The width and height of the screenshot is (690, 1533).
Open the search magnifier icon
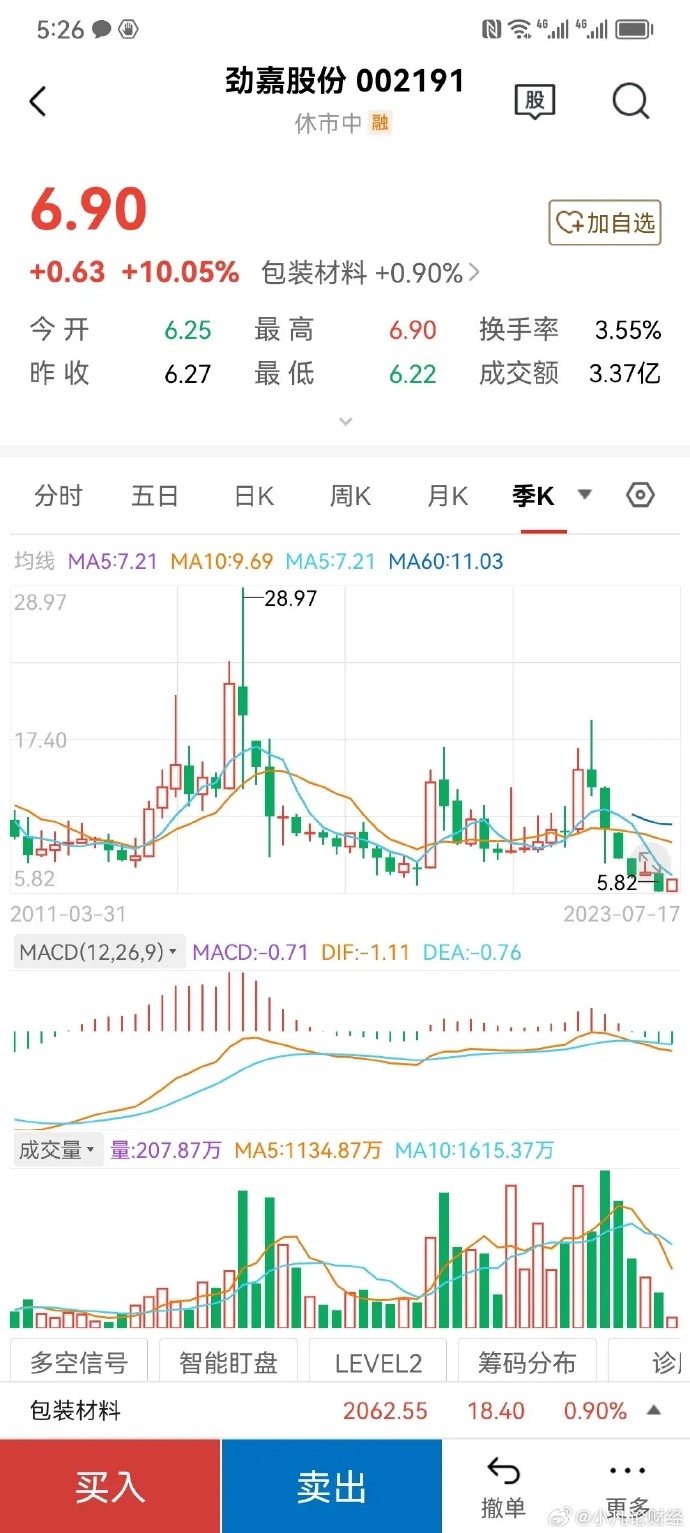pyautogui.click(x=630, y=101)
